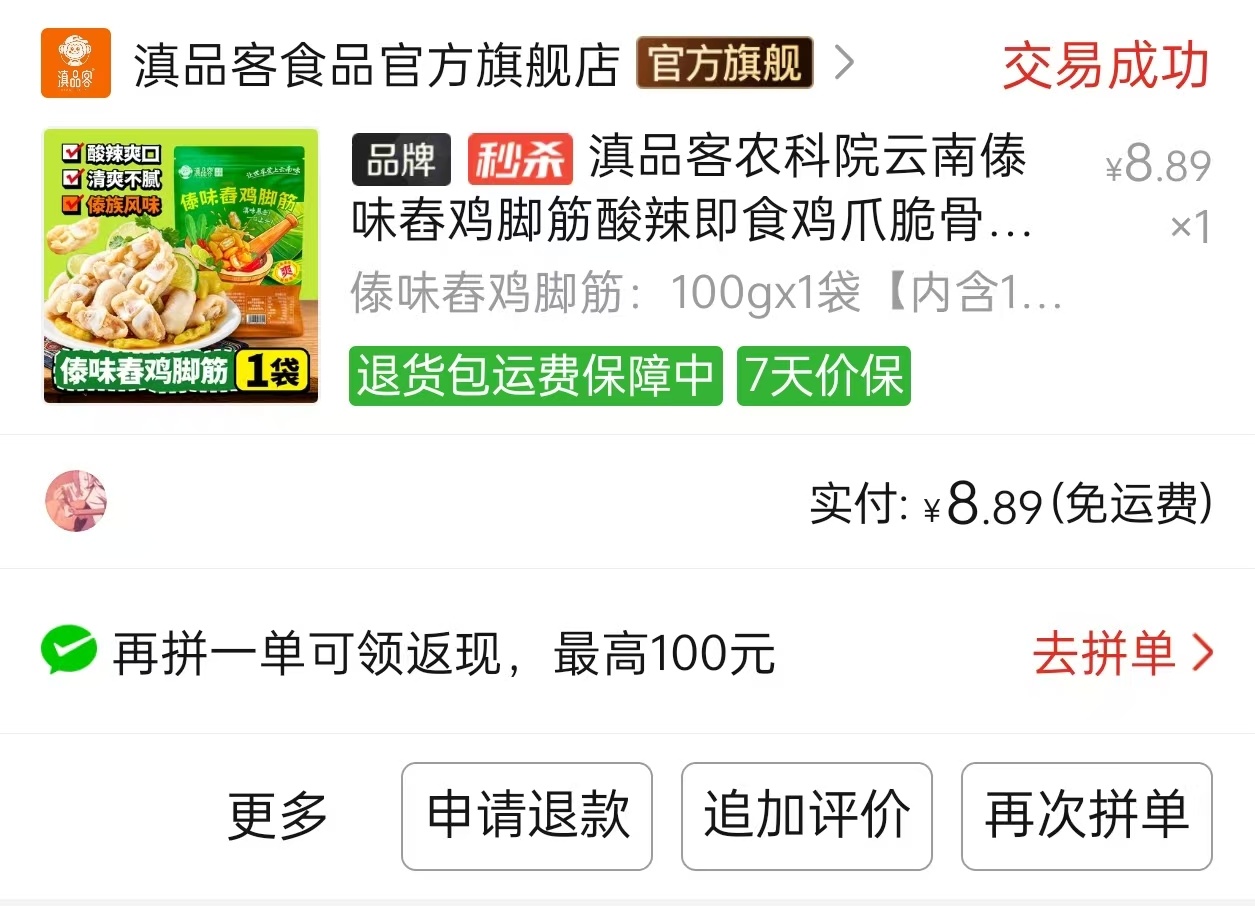View the 7天价保 price protection tag
The image size is (1255, 906).
pos(824,376)
